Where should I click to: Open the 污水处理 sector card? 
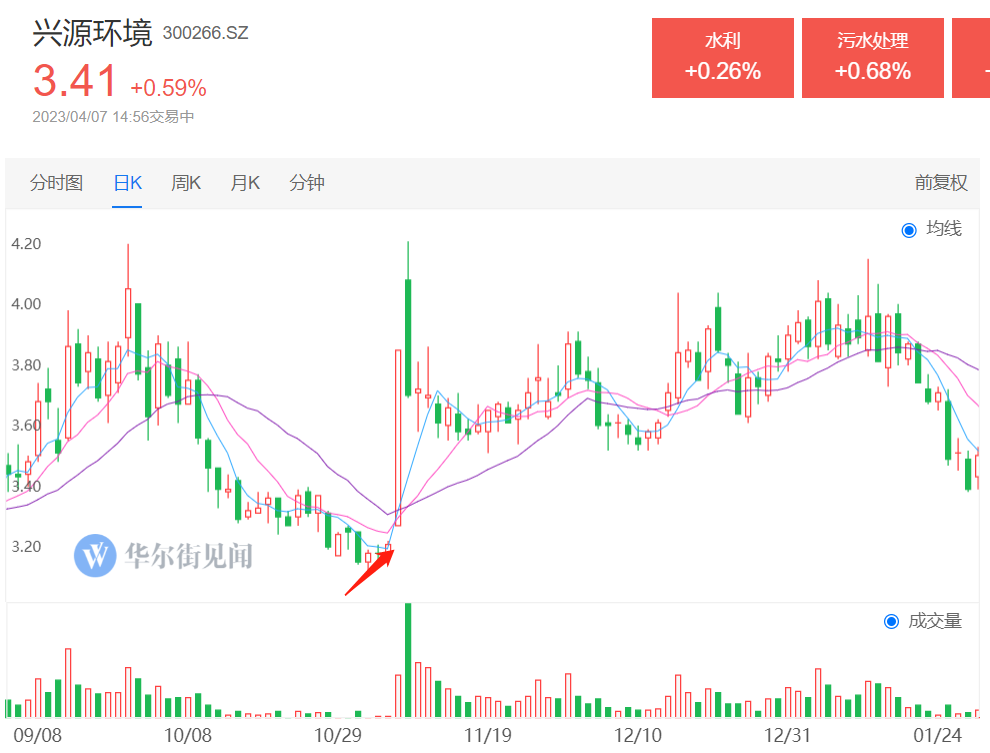coord(872,58)
